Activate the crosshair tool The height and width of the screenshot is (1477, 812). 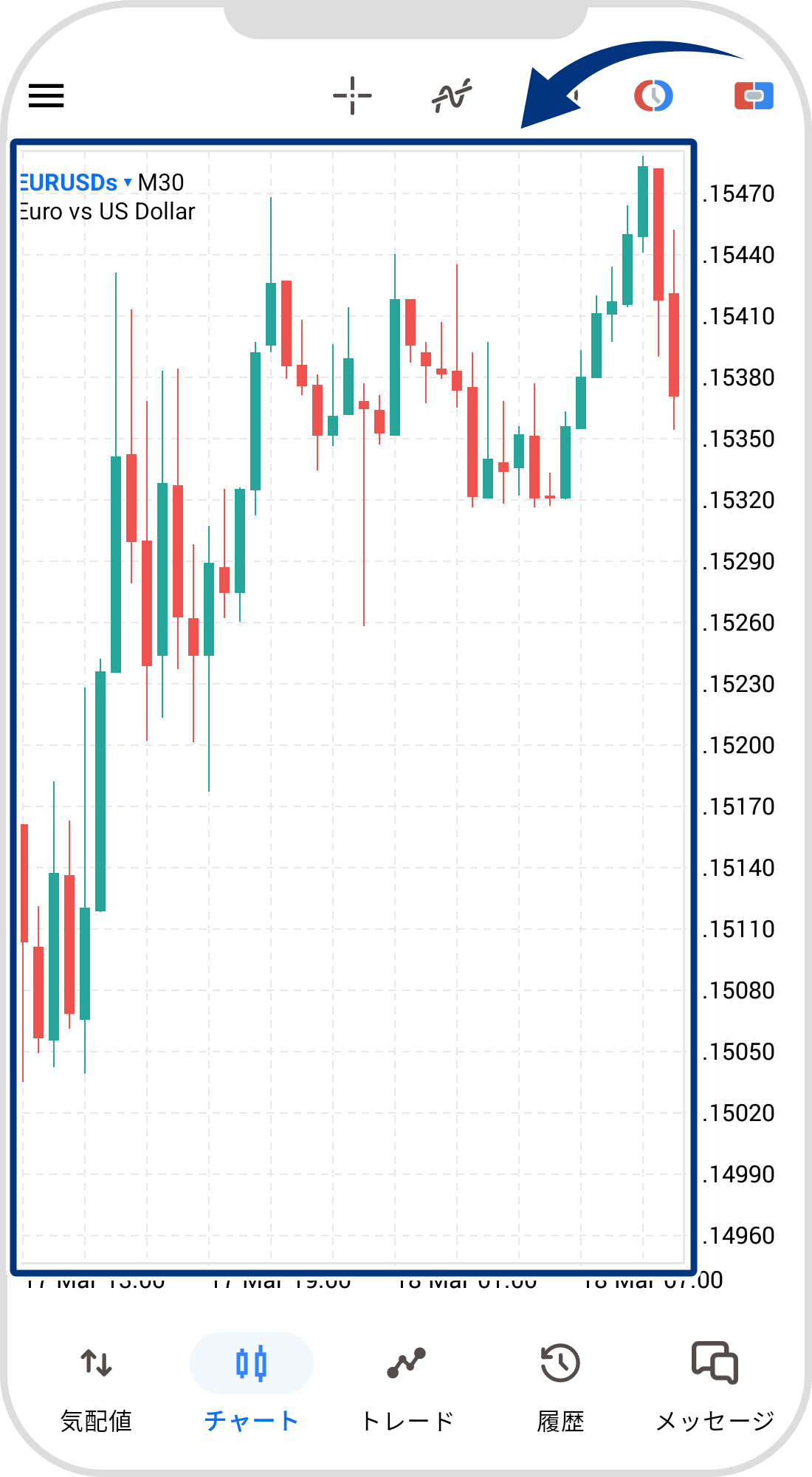[352, 95]
